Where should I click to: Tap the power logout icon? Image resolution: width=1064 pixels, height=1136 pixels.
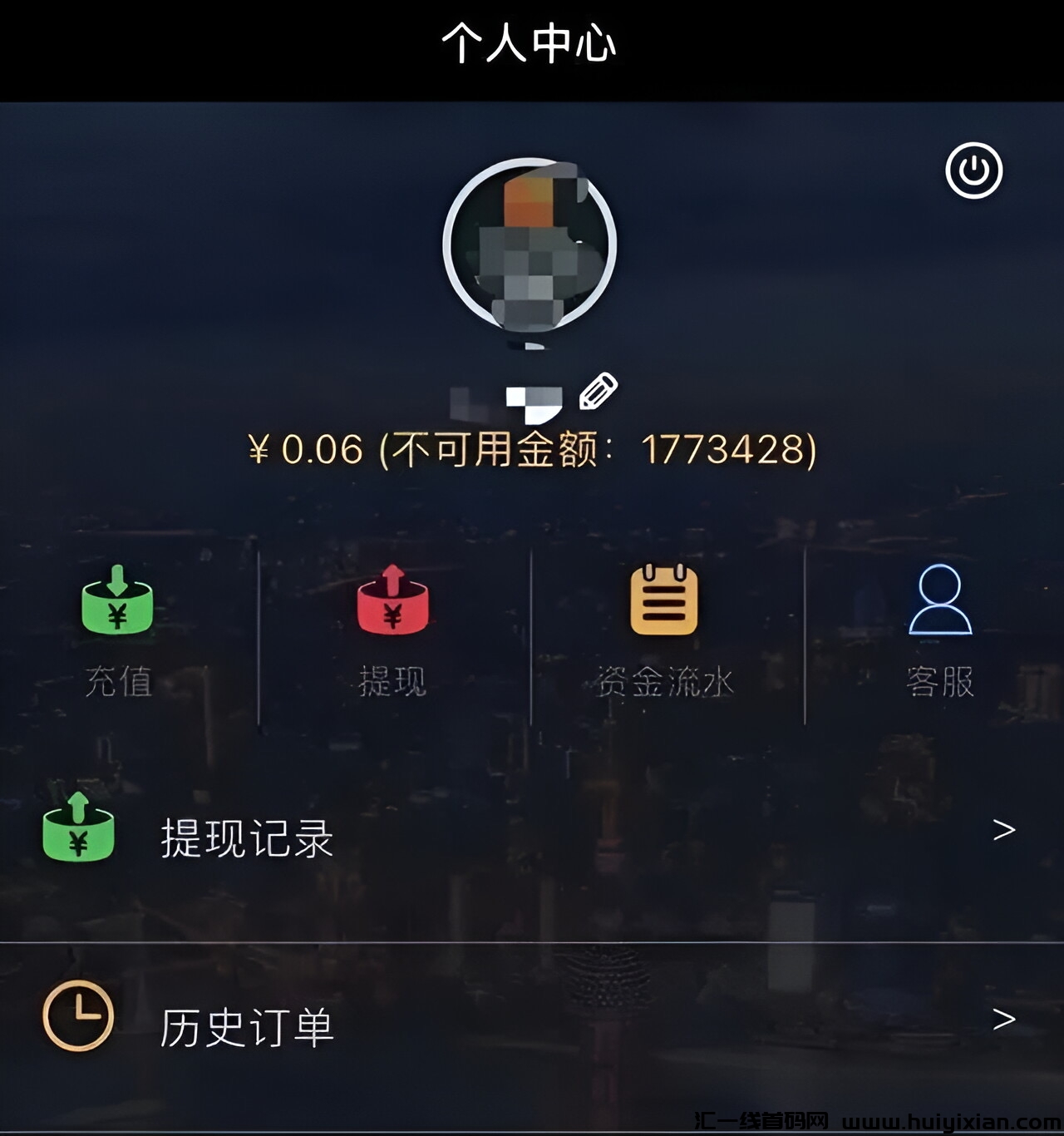coord(973,171)
